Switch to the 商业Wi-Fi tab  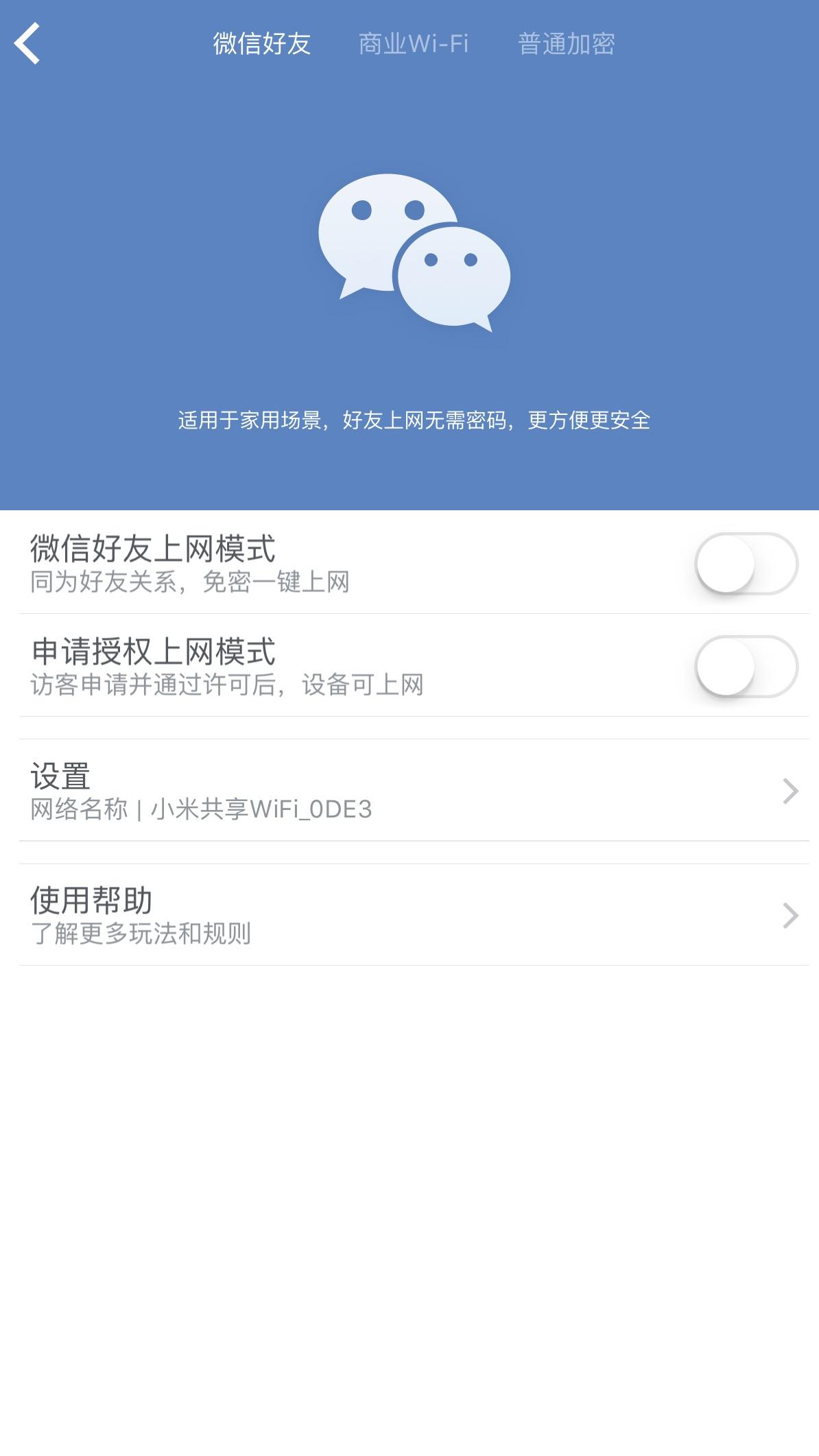413,44
